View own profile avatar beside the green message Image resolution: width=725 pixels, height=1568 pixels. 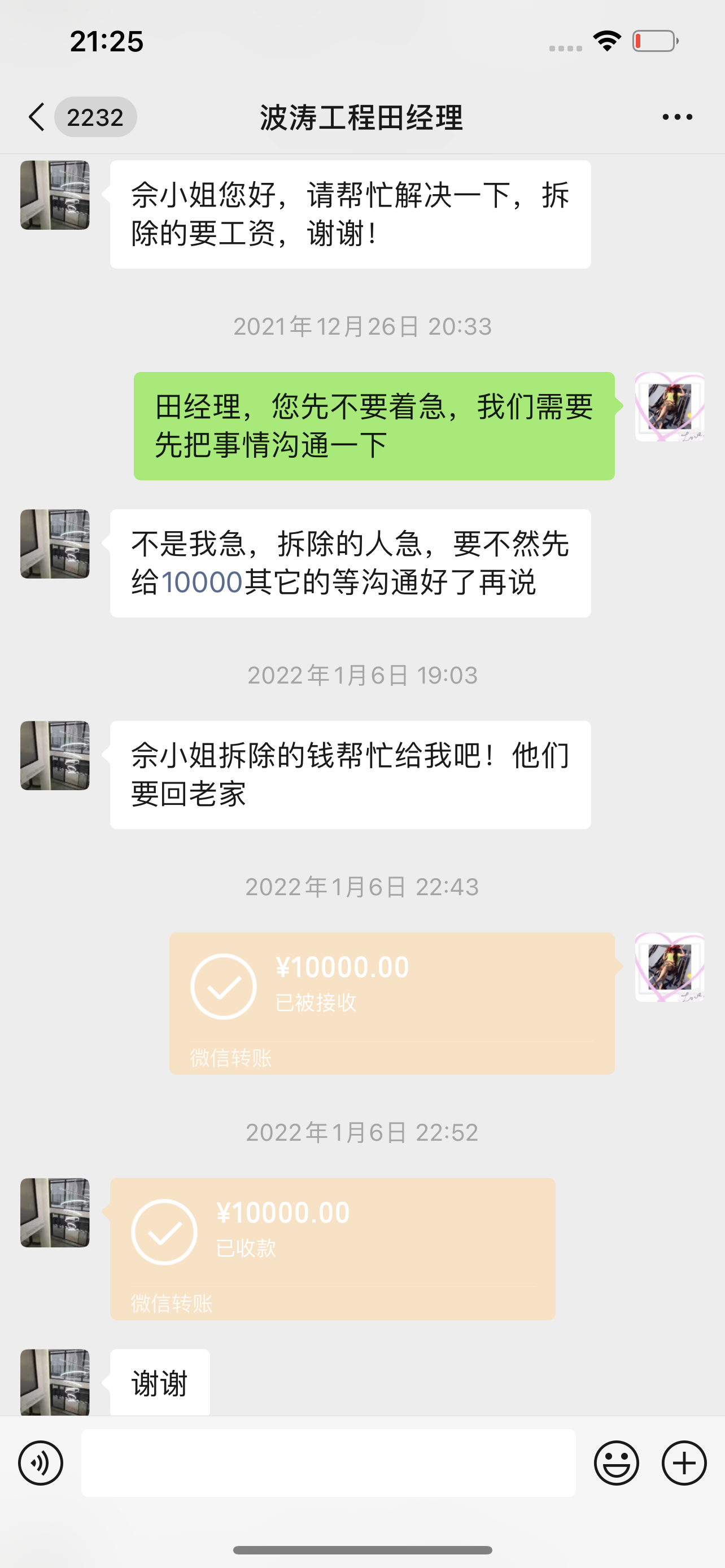click(x=669, y=406)
